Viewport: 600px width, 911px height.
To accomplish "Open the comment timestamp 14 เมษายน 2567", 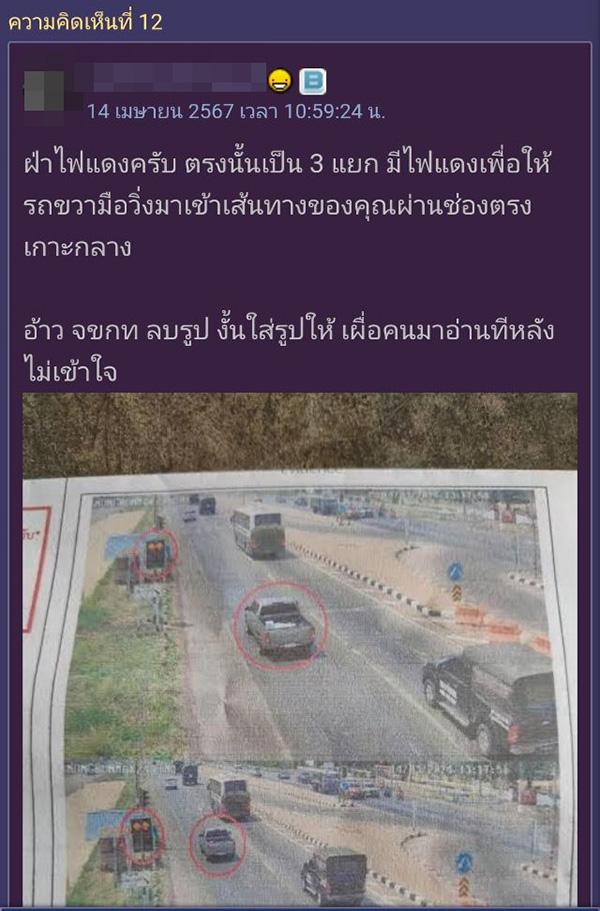I will (236, 109).
